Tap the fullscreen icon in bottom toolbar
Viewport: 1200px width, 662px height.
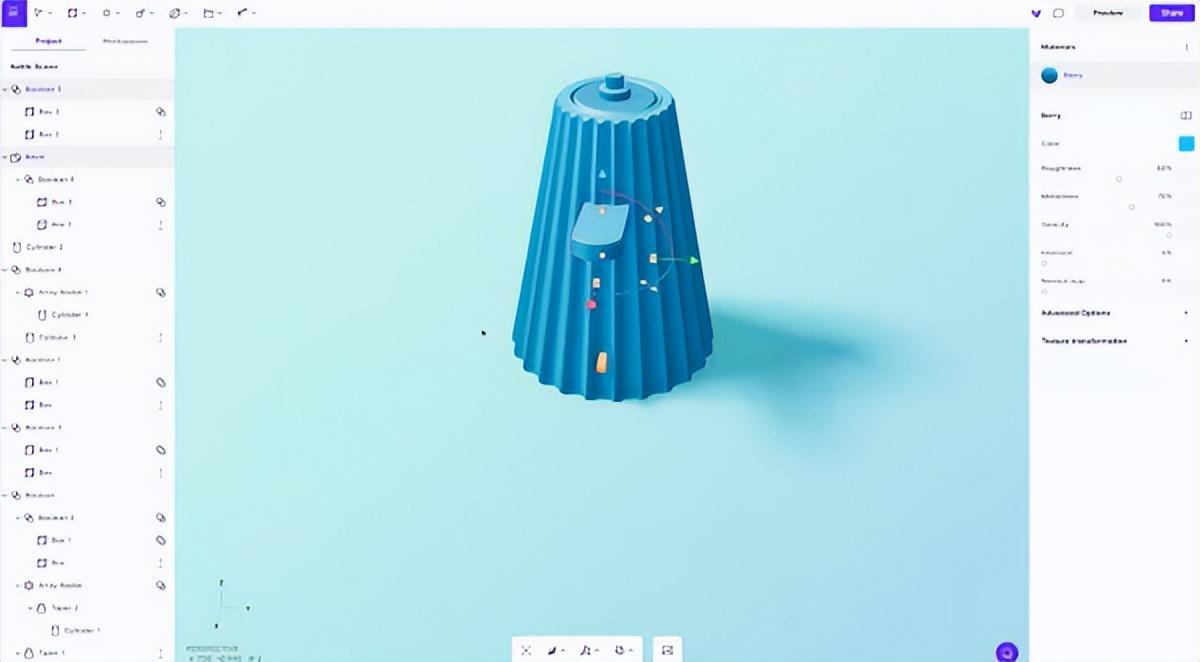click(x=667, y=650)
